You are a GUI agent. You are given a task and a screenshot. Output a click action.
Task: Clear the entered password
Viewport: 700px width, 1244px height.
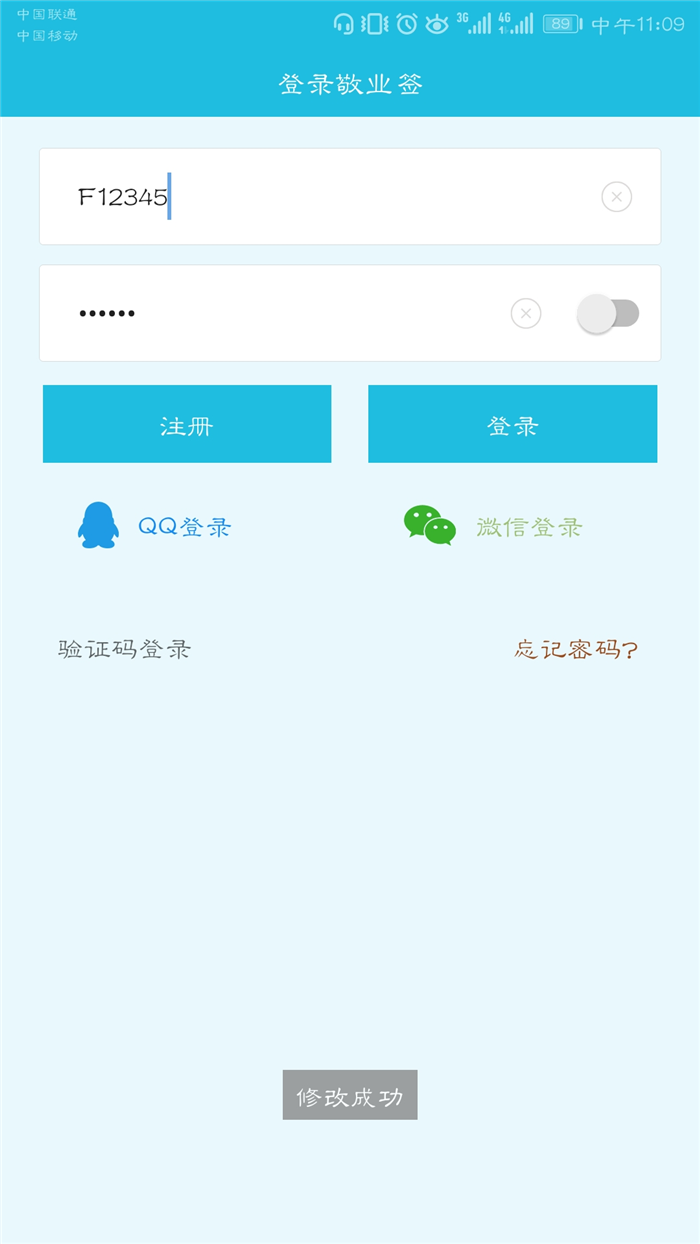tap(526, 314)
